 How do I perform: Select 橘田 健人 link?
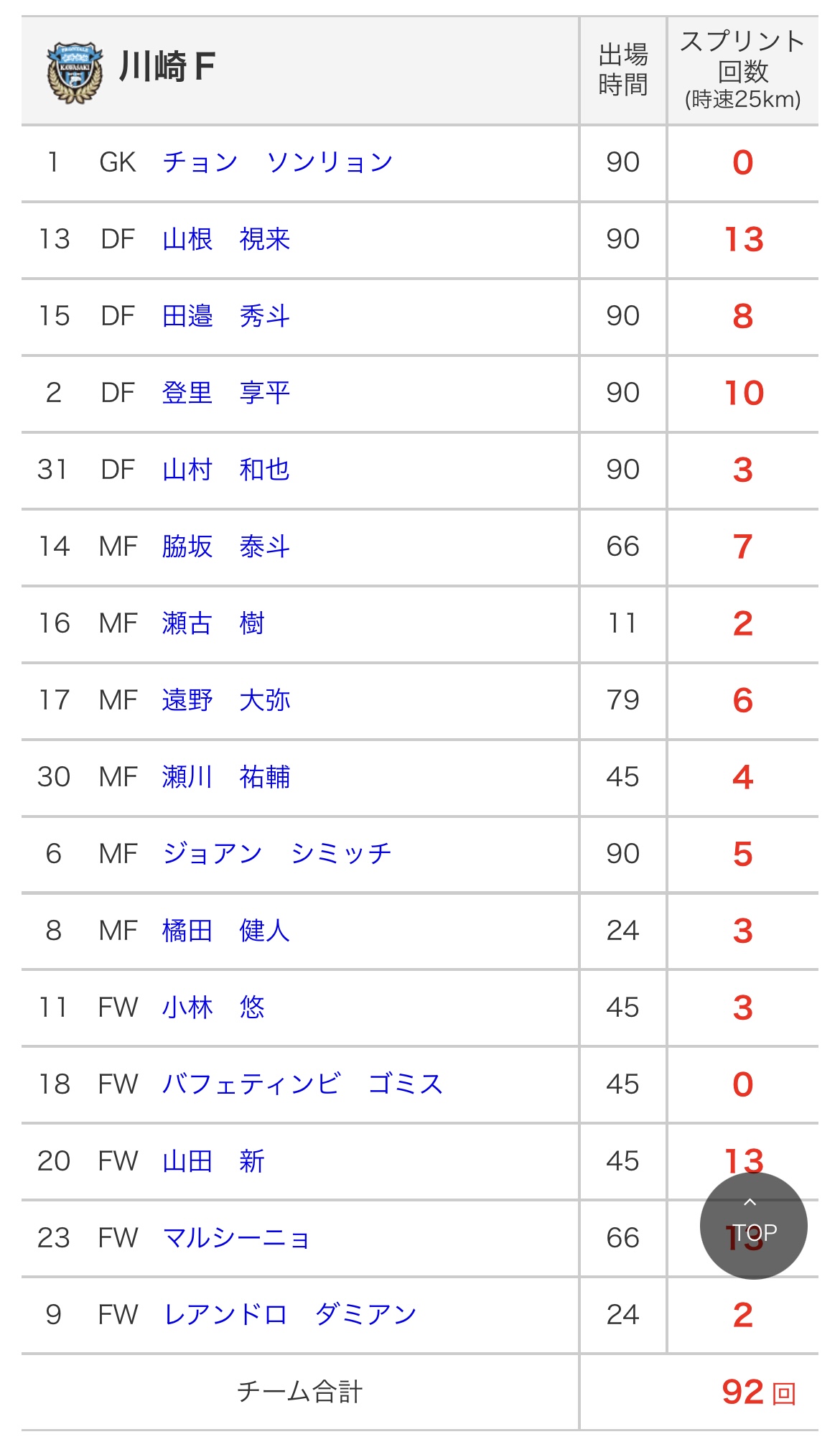[x=226, y=931]
